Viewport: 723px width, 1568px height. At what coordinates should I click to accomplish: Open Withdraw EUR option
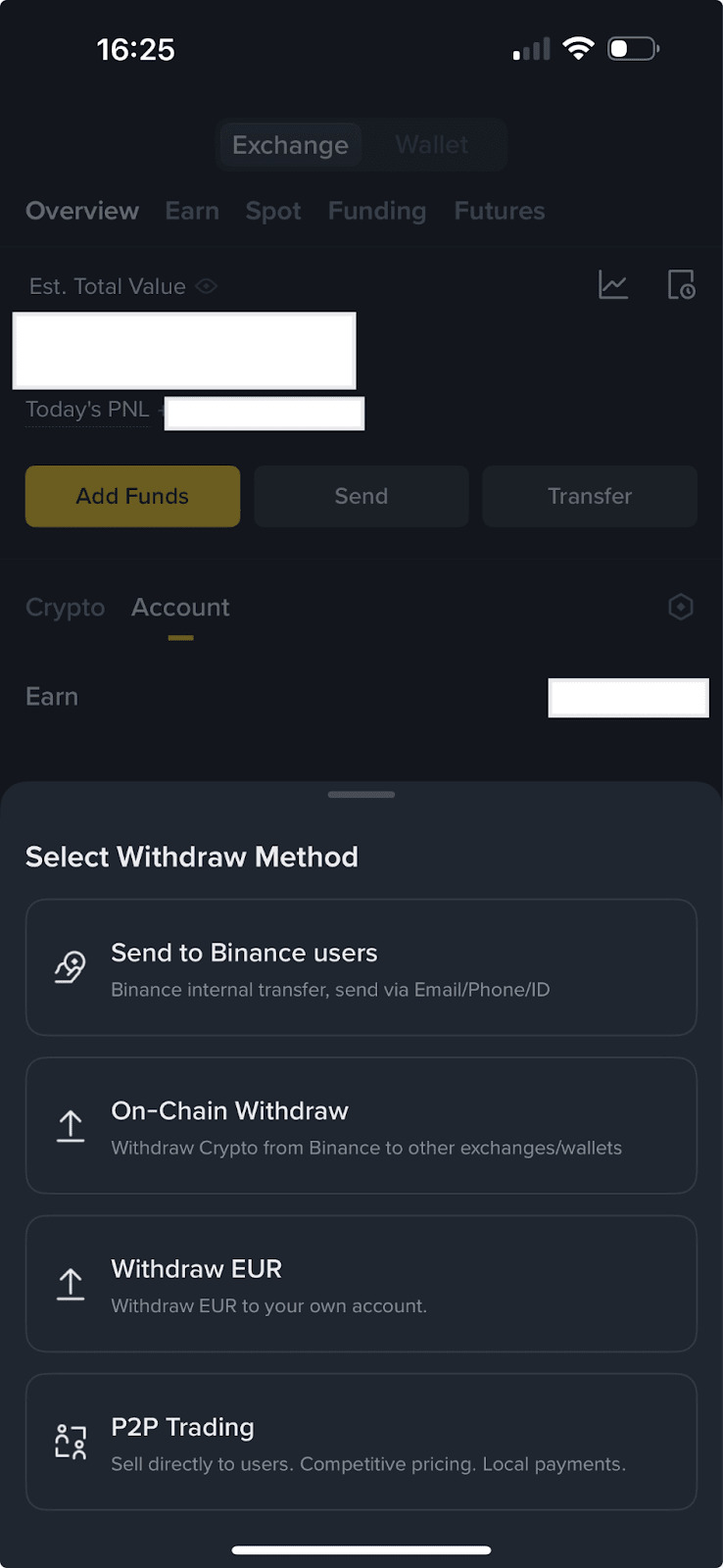click(361, 1284)
